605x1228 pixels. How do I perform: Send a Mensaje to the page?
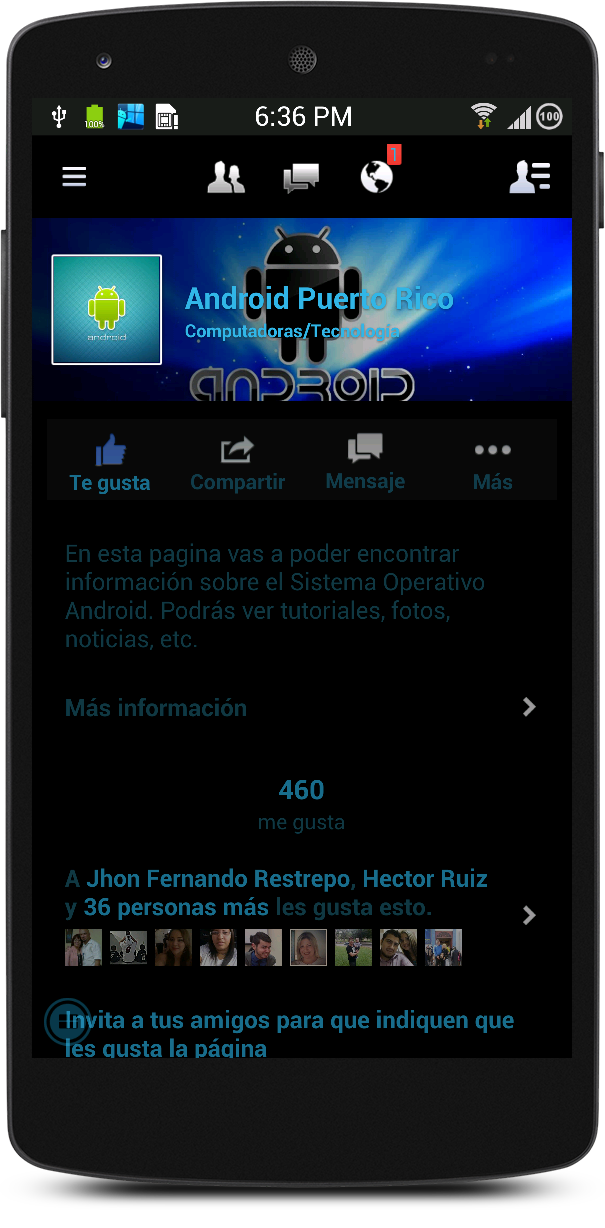tap(365, 463)
